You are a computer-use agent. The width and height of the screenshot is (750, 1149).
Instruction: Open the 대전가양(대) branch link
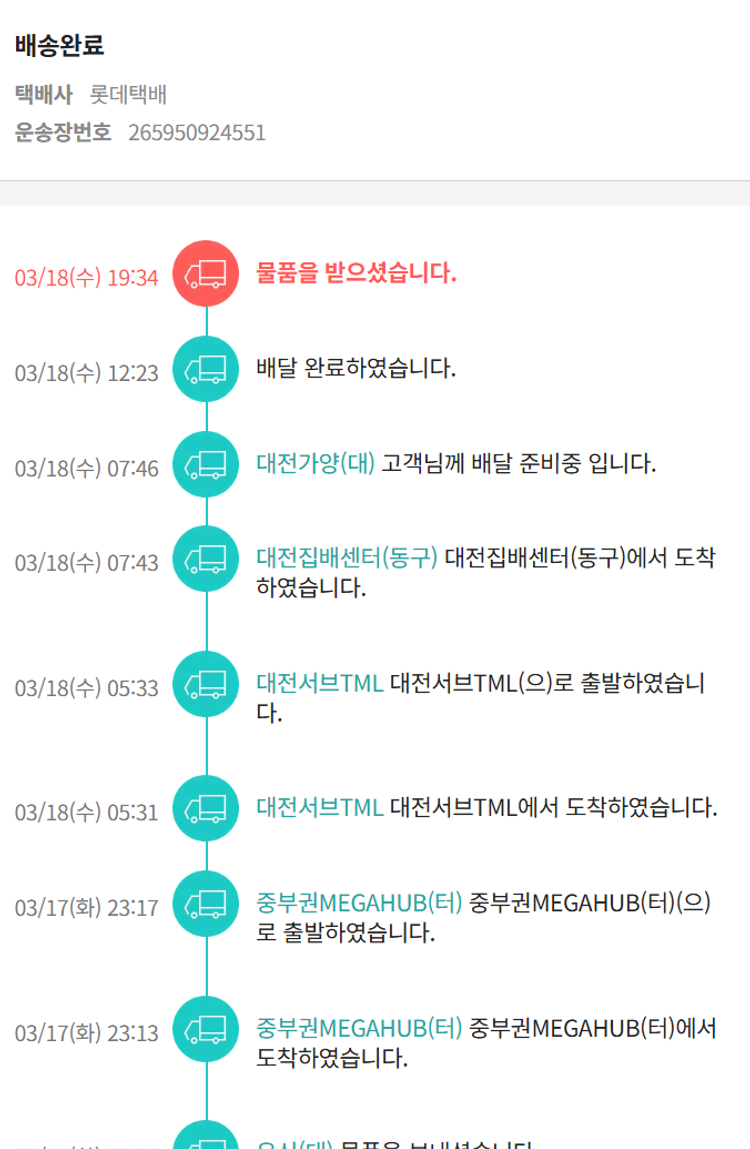[315, 464]
